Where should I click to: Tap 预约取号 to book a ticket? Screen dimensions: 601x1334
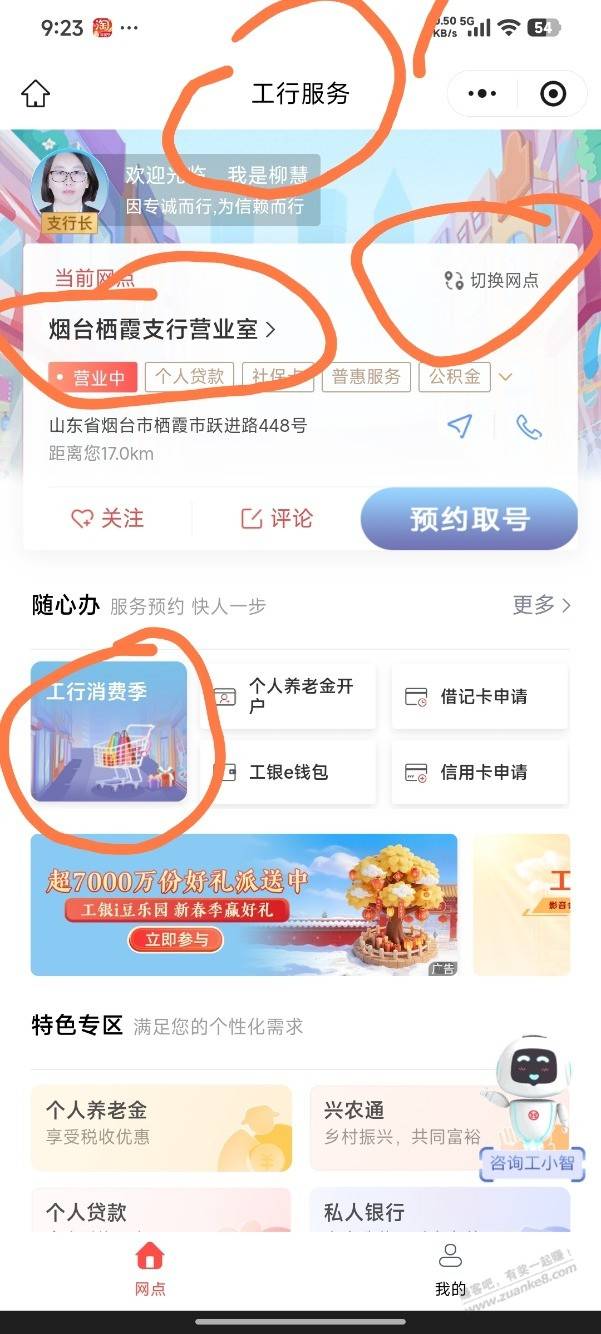469,519
